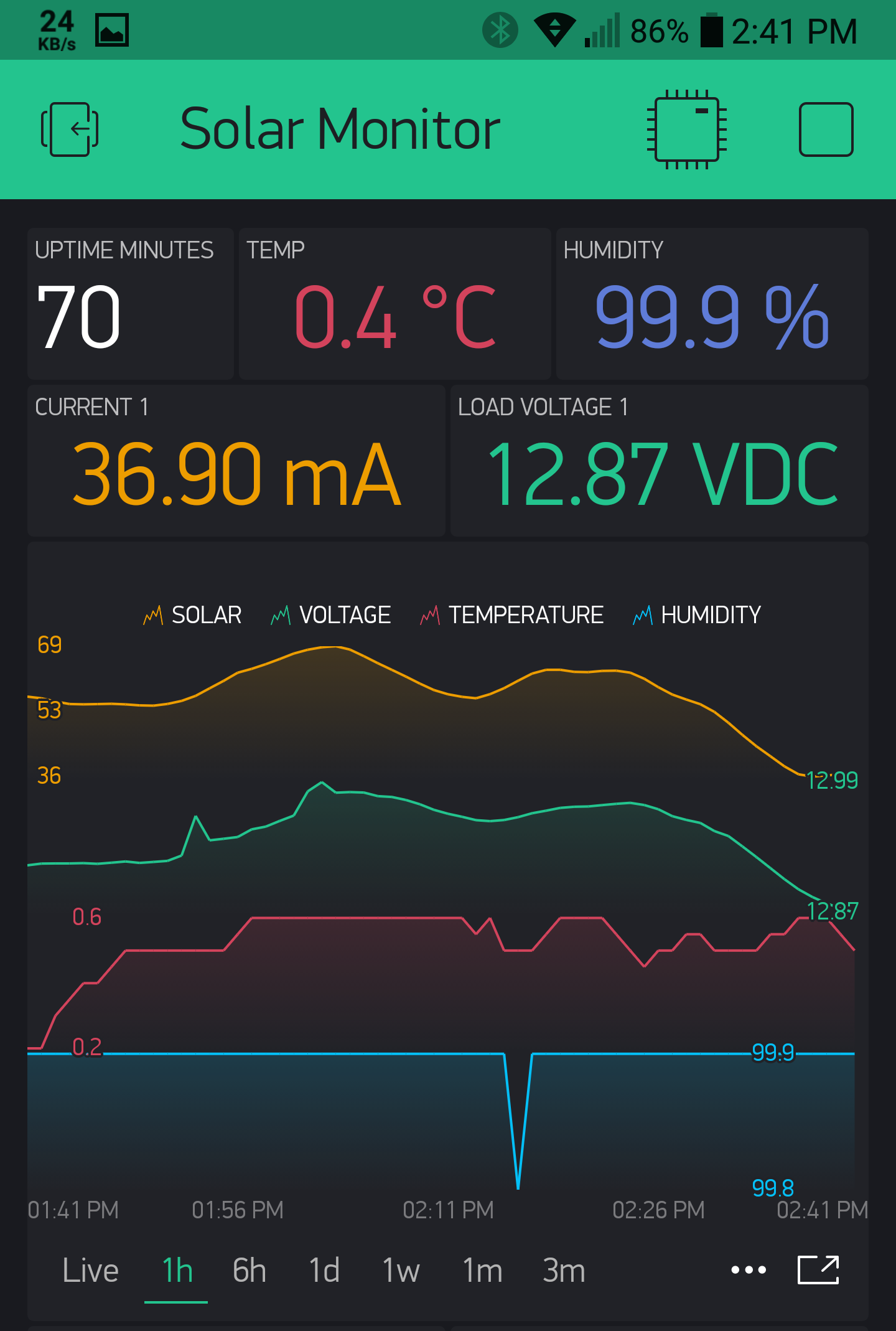Open the chart's three-dot menu
This screenshot has width=896, height=1331.
coord(749,1270)
